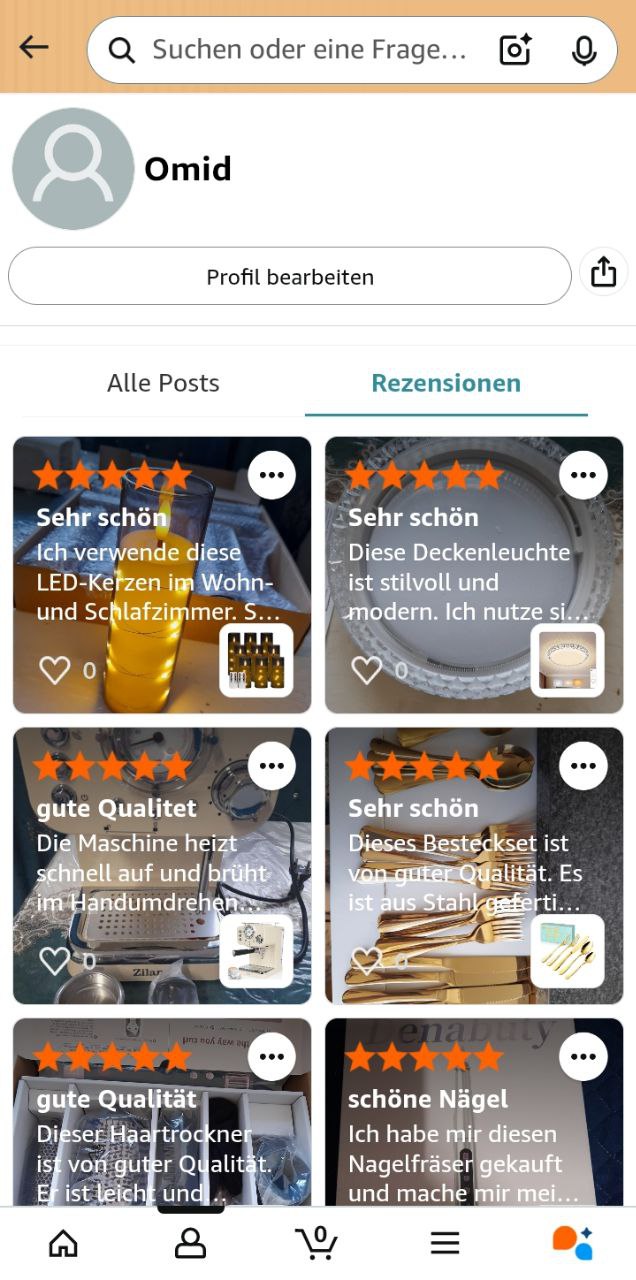Go to the home tab
Viewport: 636px width, 1280px height.
pos(63,1243)
